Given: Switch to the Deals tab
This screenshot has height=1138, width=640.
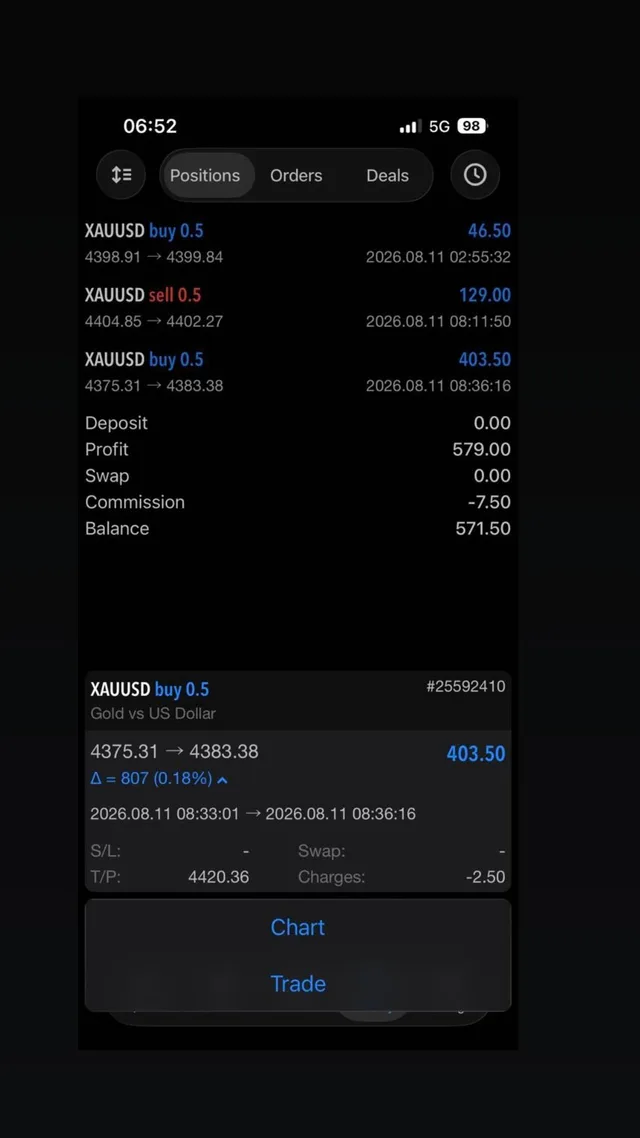Looking at the screenshot, I should click(x=387, y=176).
